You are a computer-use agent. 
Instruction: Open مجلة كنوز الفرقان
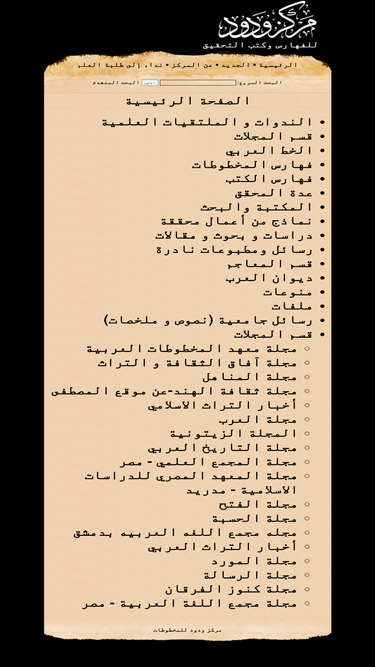[x=231, y=590]
